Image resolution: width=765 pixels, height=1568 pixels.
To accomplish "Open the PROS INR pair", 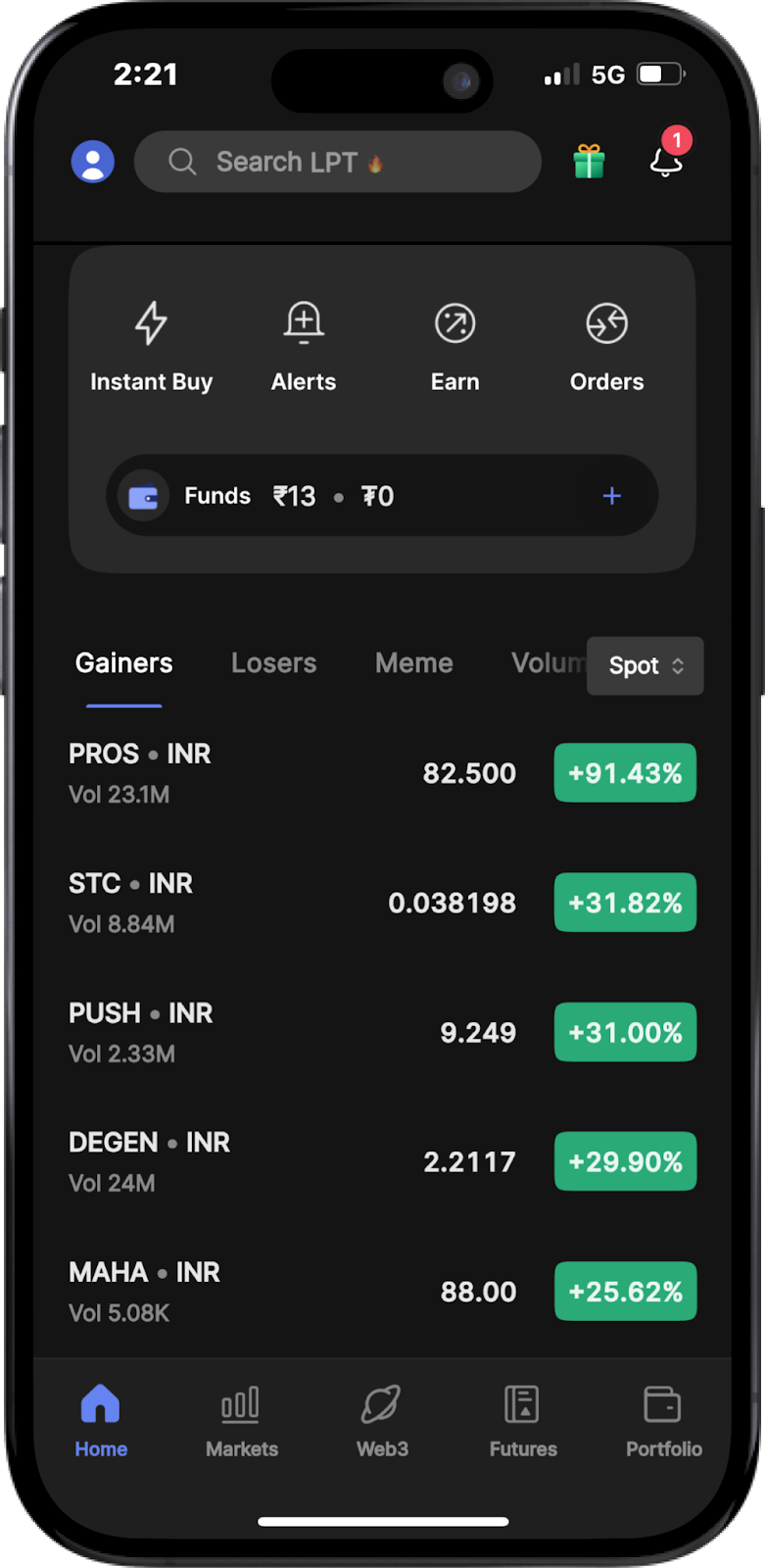I will point(382,773).
